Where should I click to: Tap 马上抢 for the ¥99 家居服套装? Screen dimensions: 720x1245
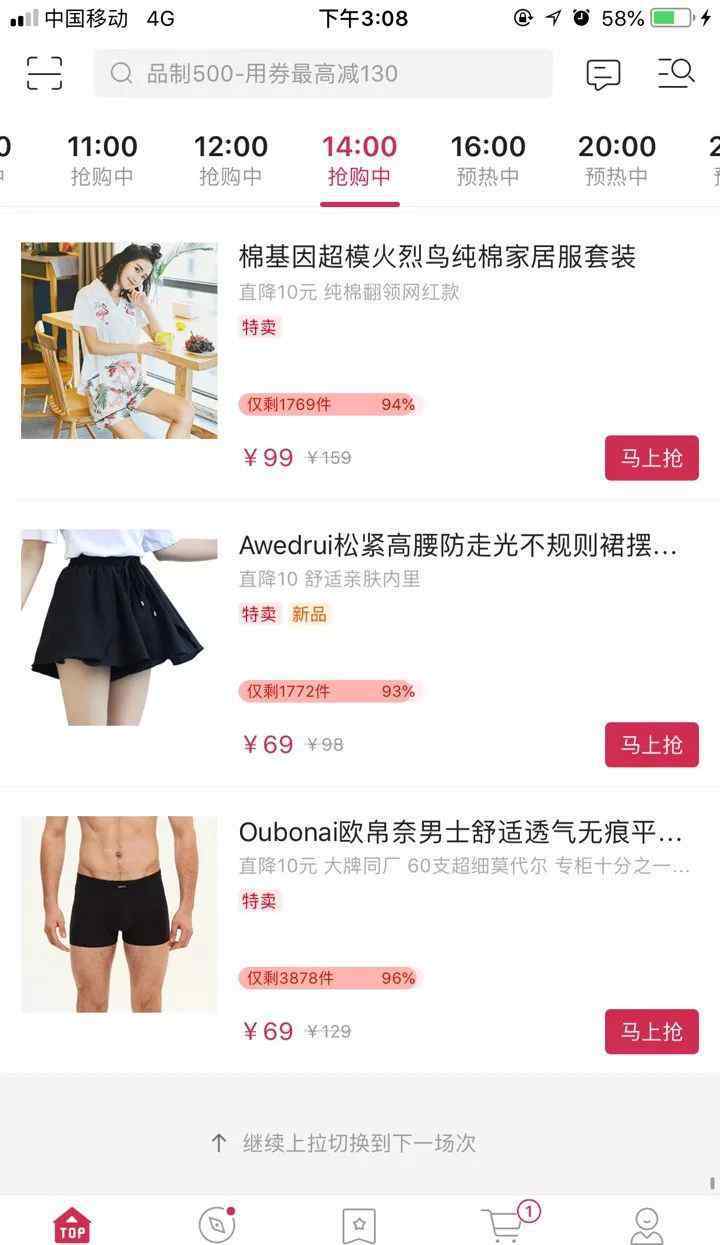[651, 458]
